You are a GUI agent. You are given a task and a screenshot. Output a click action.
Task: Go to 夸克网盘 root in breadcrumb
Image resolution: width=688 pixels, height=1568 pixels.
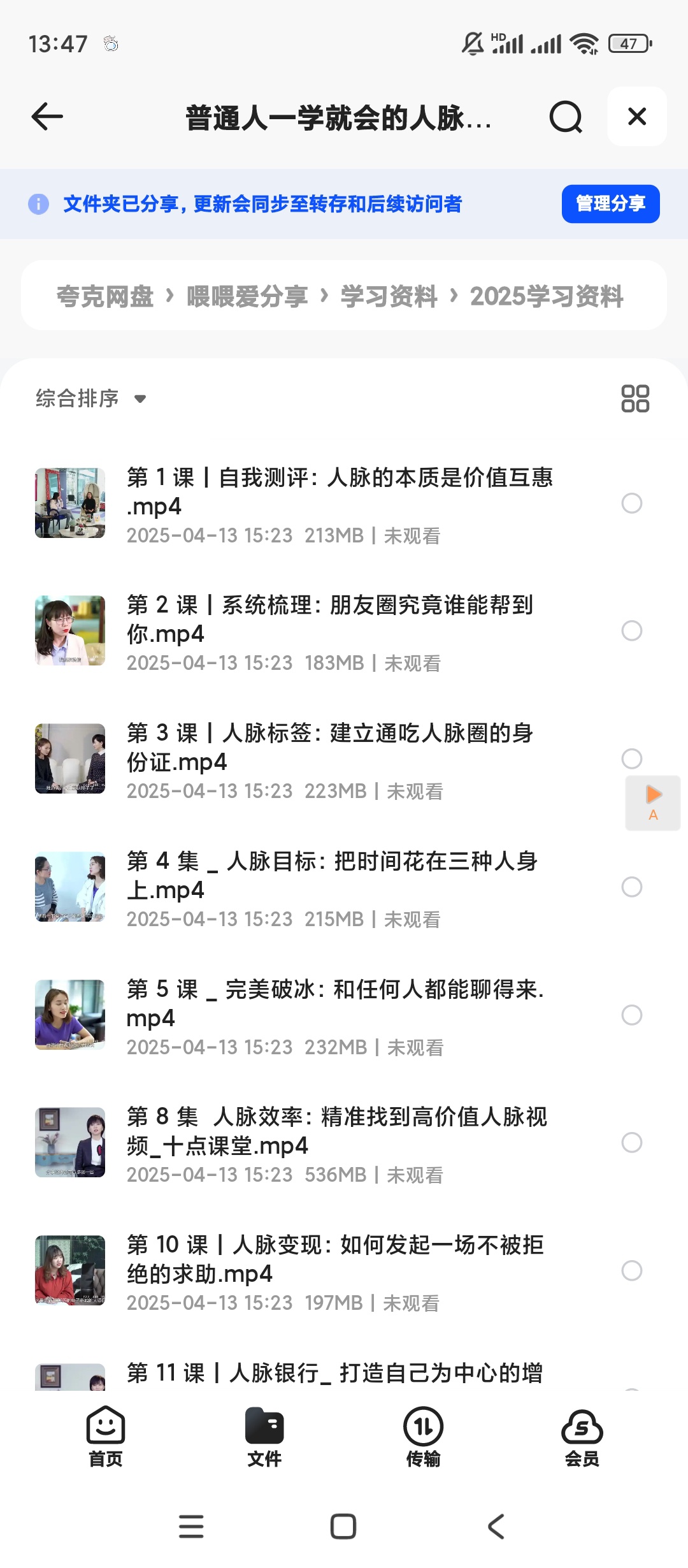pos(103,296)
